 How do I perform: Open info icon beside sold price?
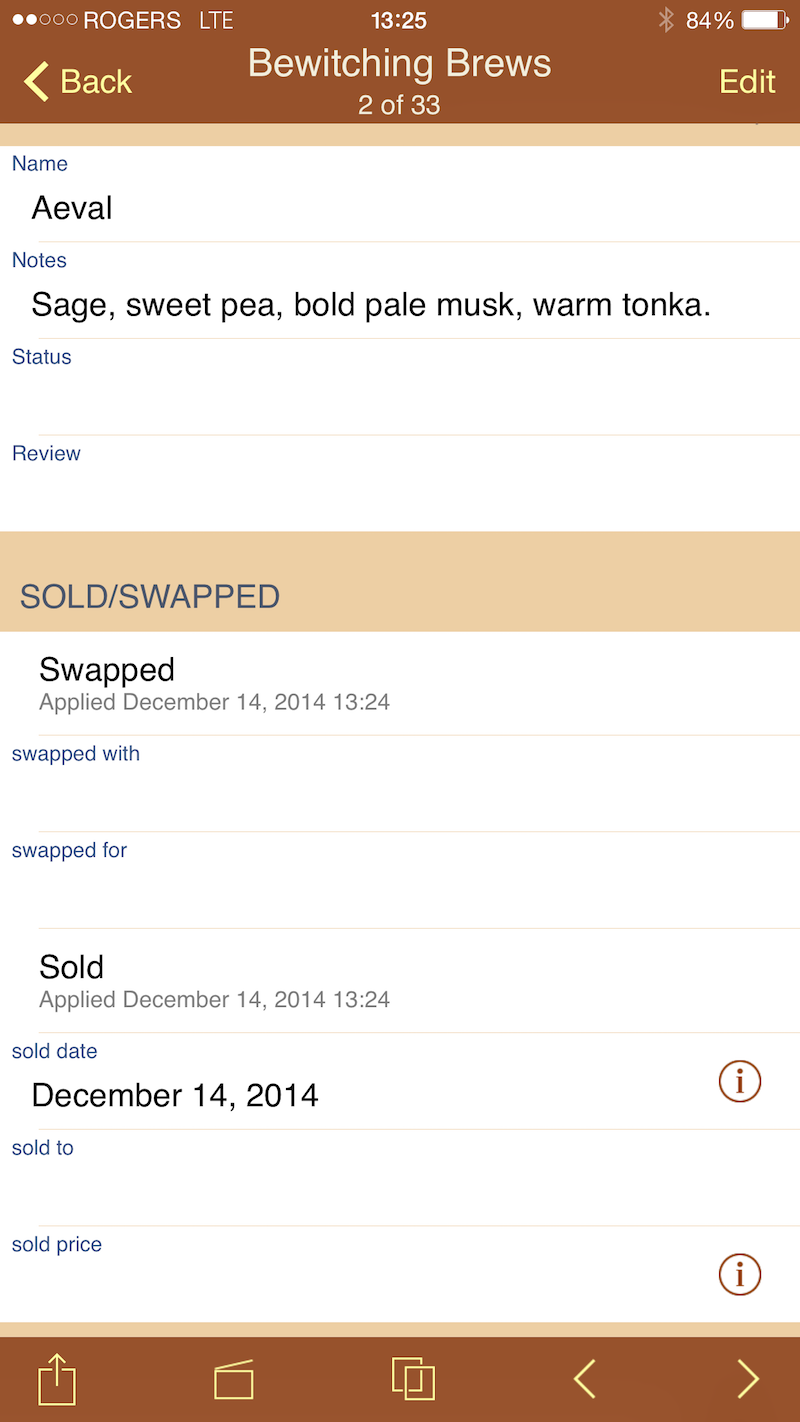coord(740,1274)
